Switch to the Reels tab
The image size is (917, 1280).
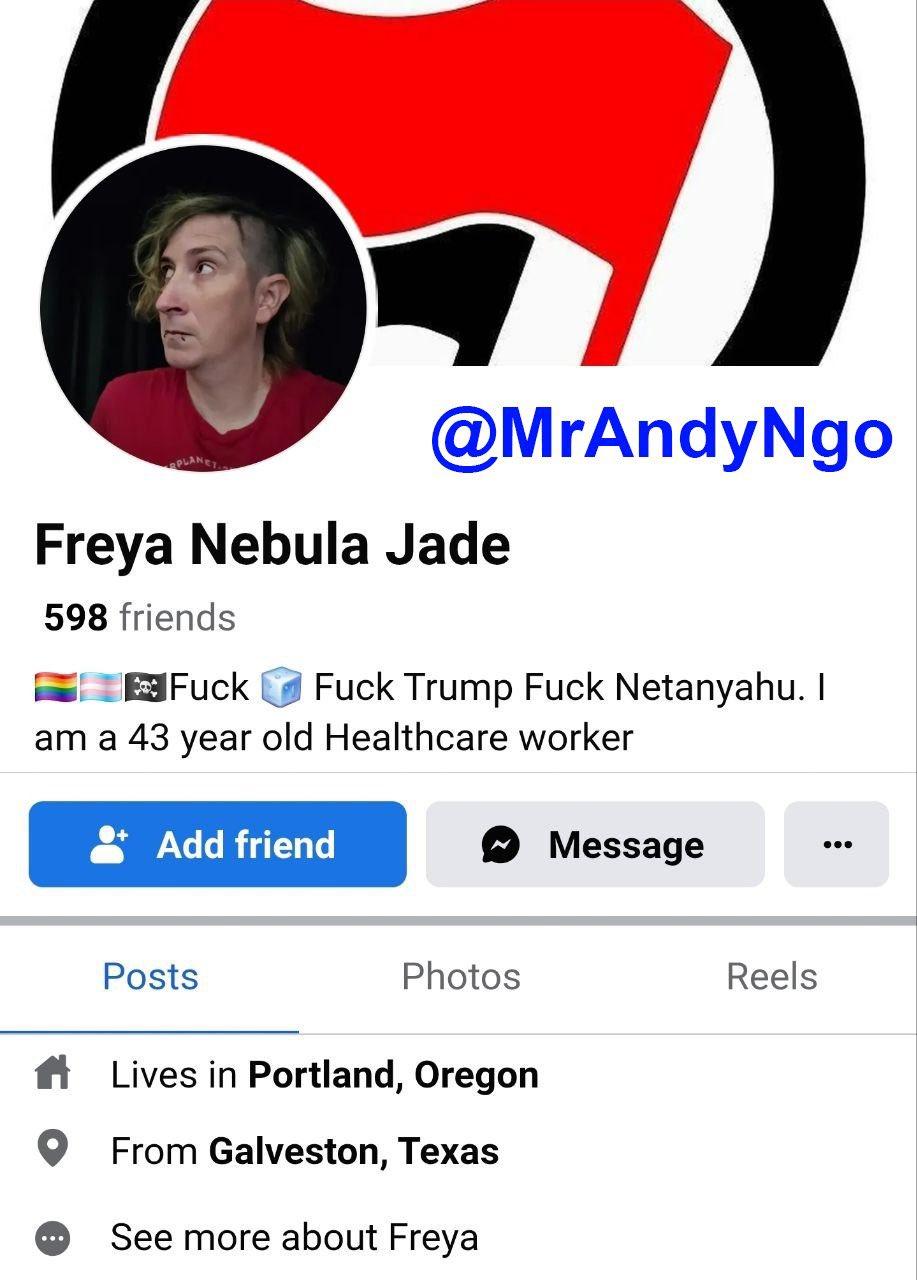click(771, 976)
